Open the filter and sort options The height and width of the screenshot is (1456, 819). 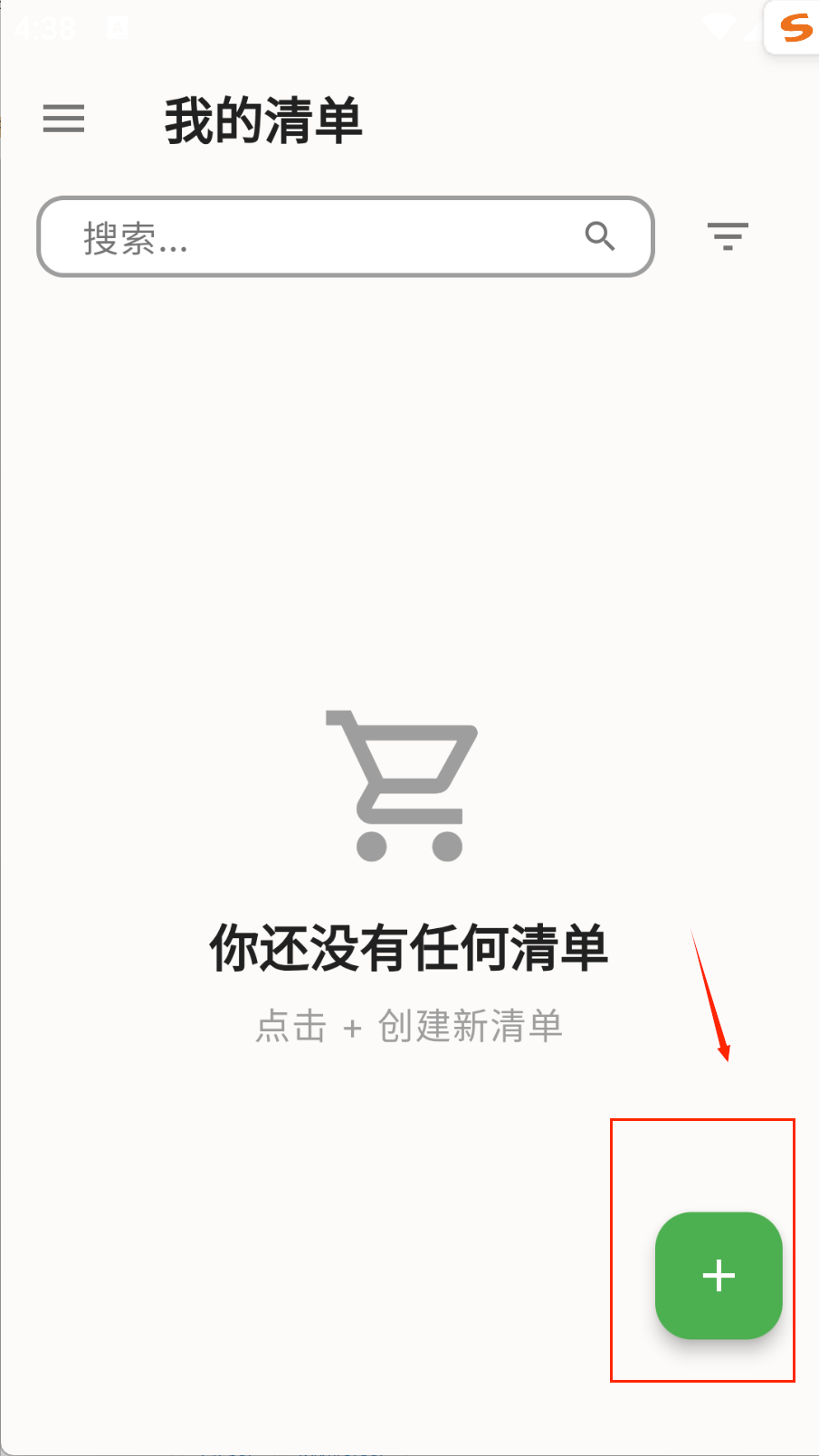coord(728,236)
